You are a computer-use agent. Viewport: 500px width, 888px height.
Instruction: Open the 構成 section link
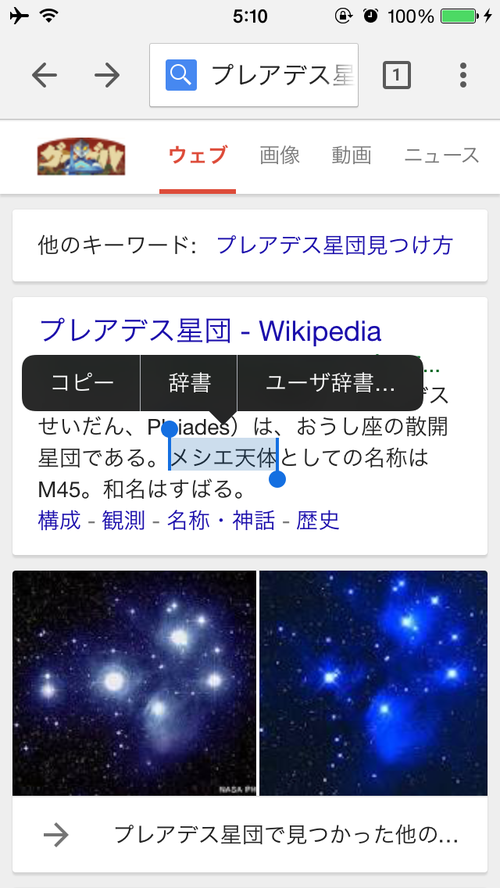(x=59, y=519)
